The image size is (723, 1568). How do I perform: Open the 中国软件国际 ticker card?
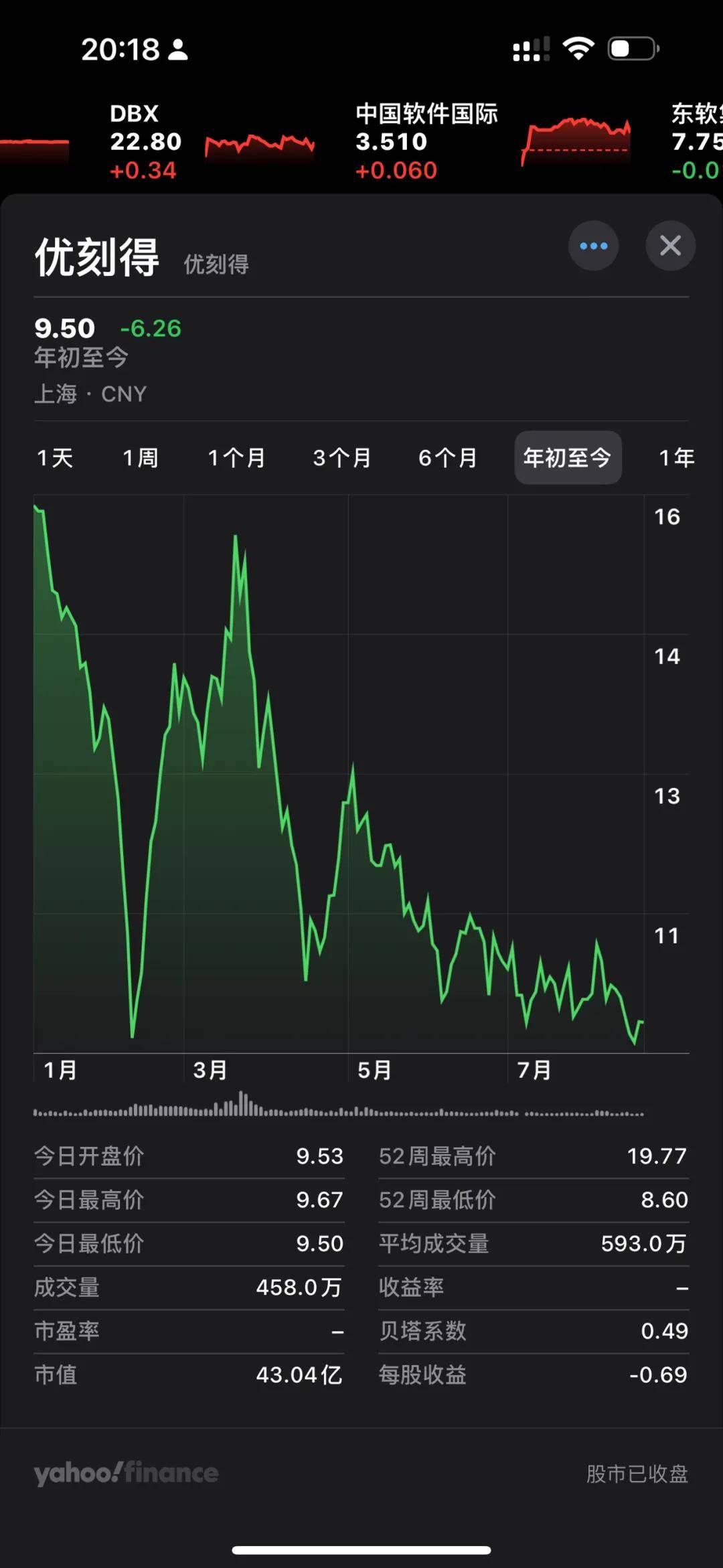493,141
